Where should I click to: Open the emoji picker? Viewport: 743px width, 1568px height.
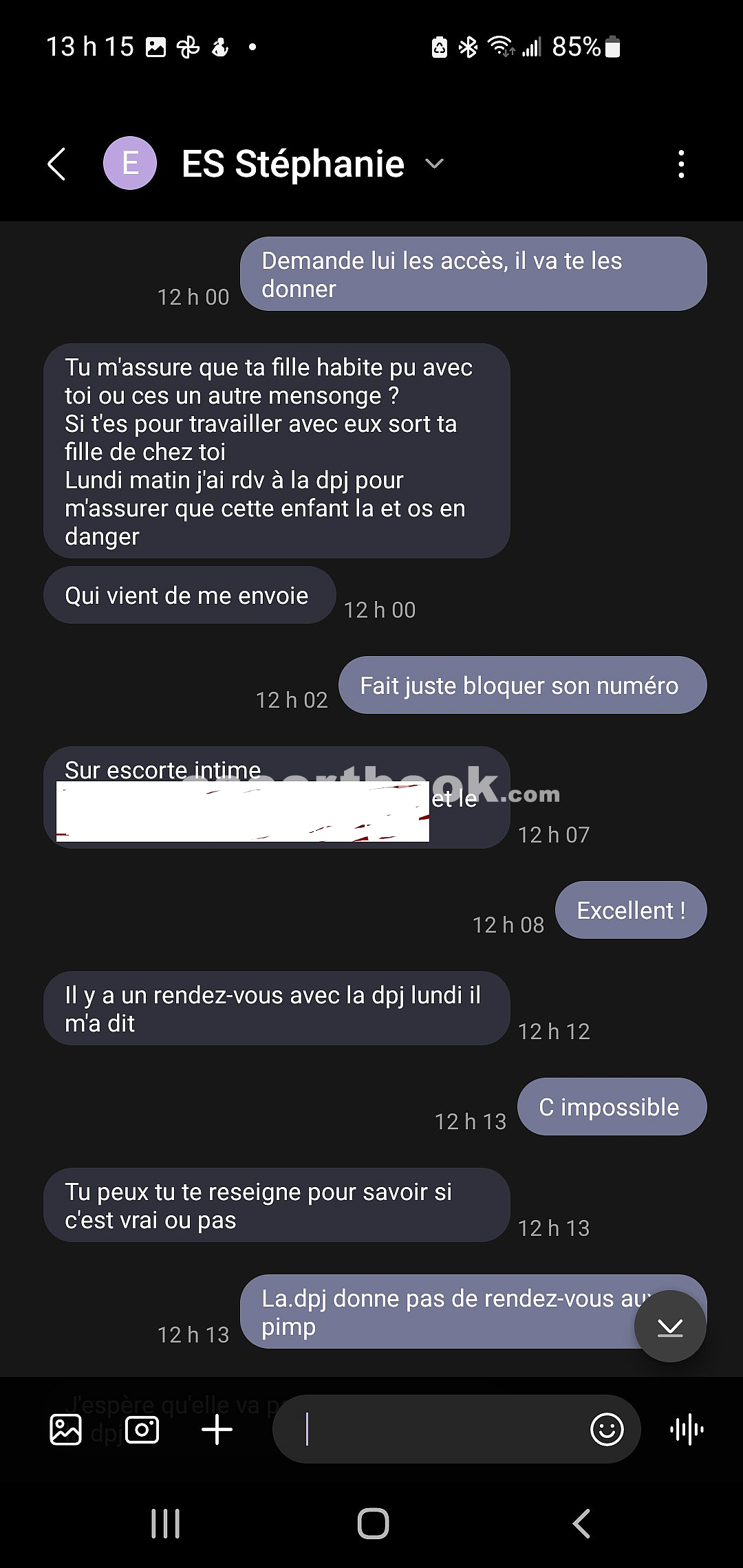pos(607,1430)
